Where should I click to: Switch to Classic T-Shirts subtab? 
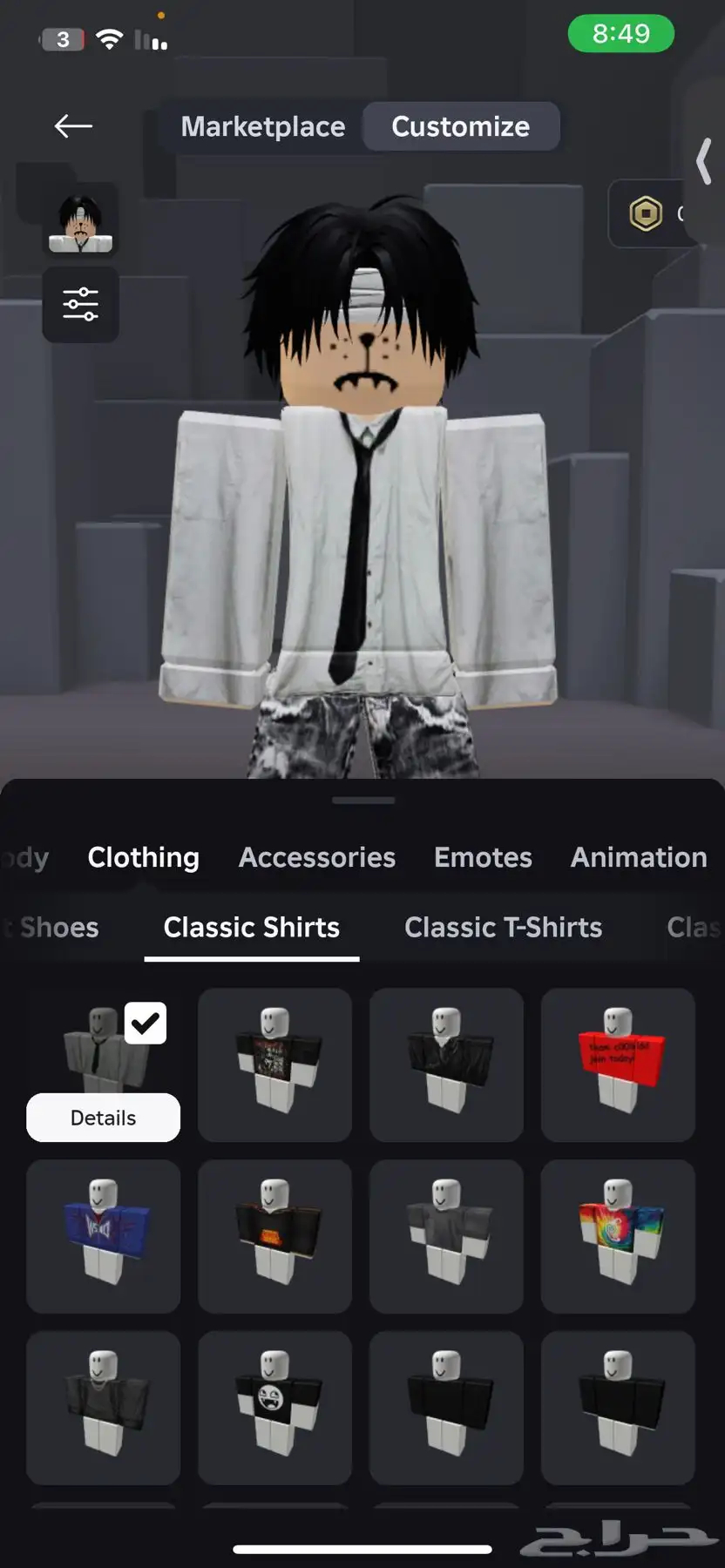[503, 928]
